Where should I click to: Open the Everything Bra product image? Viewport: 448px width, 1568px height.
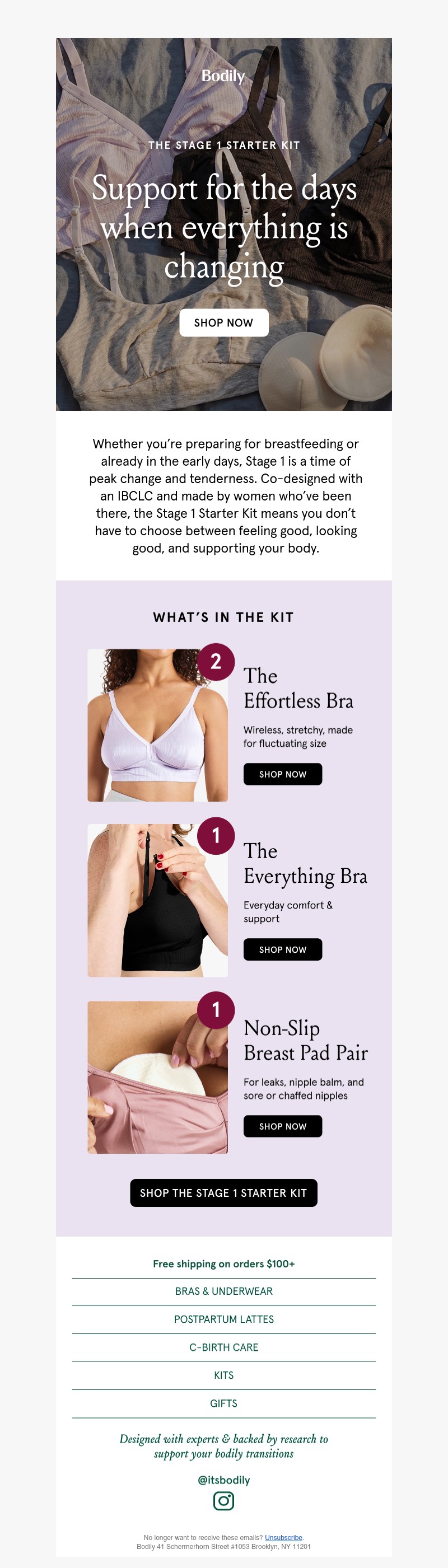[x=157, y=900]
